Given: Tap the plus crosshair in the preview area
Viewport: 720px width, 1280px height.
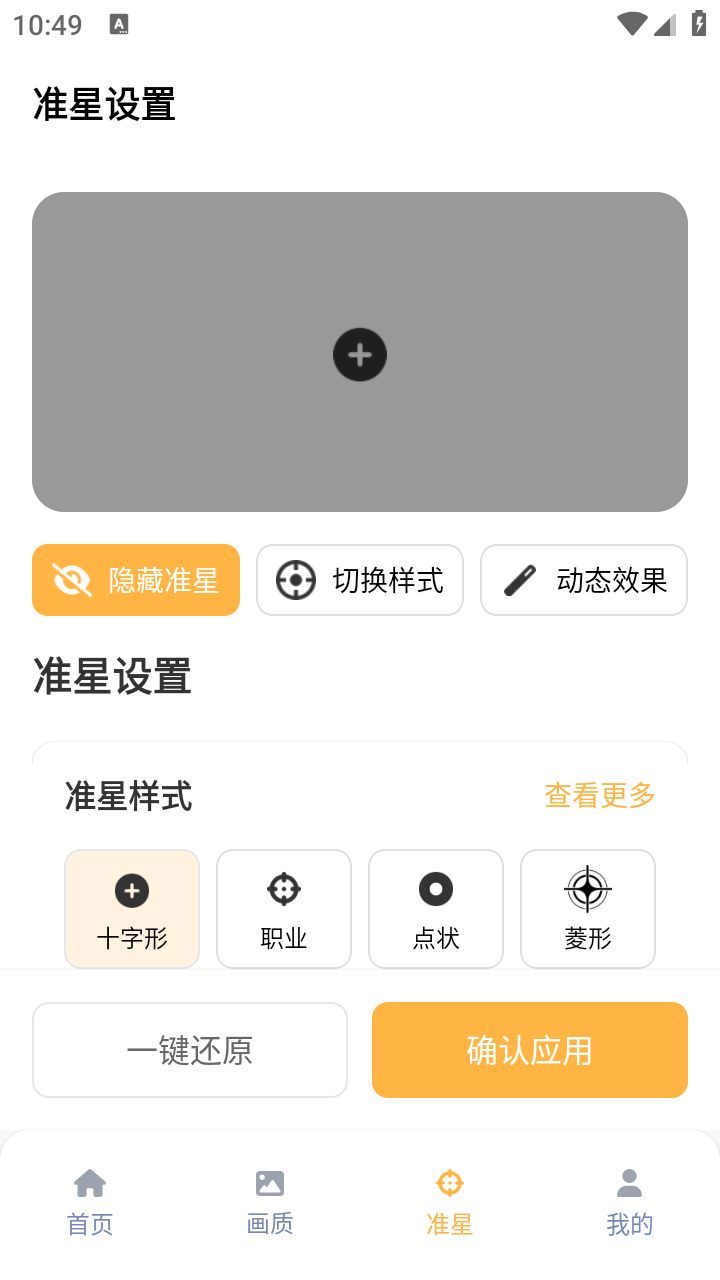Looking at the screenshot, I should (x=360, y=354).
